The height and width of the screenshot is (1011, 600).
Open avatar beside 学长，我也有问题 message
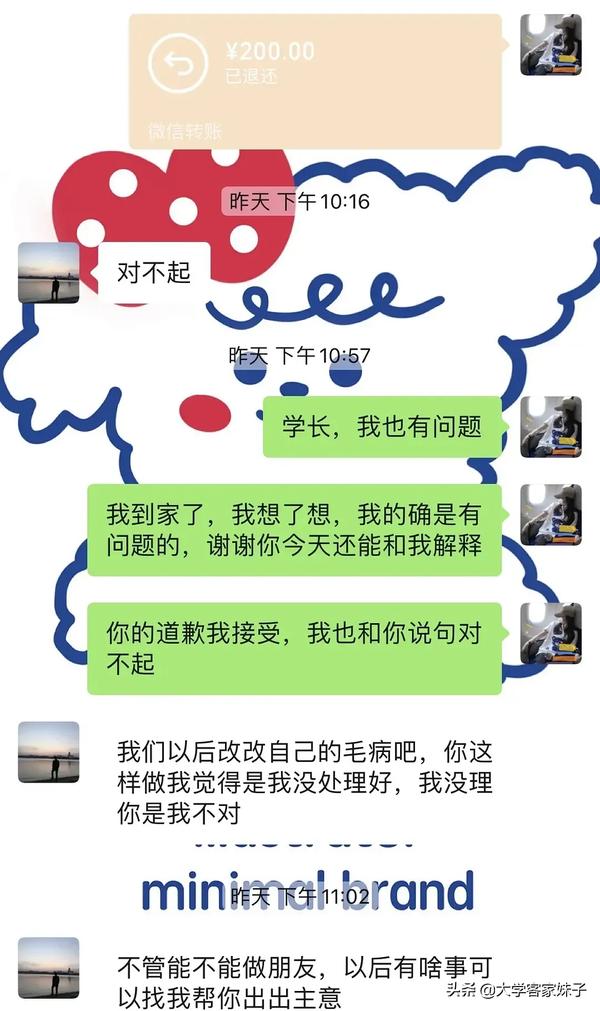551,427
